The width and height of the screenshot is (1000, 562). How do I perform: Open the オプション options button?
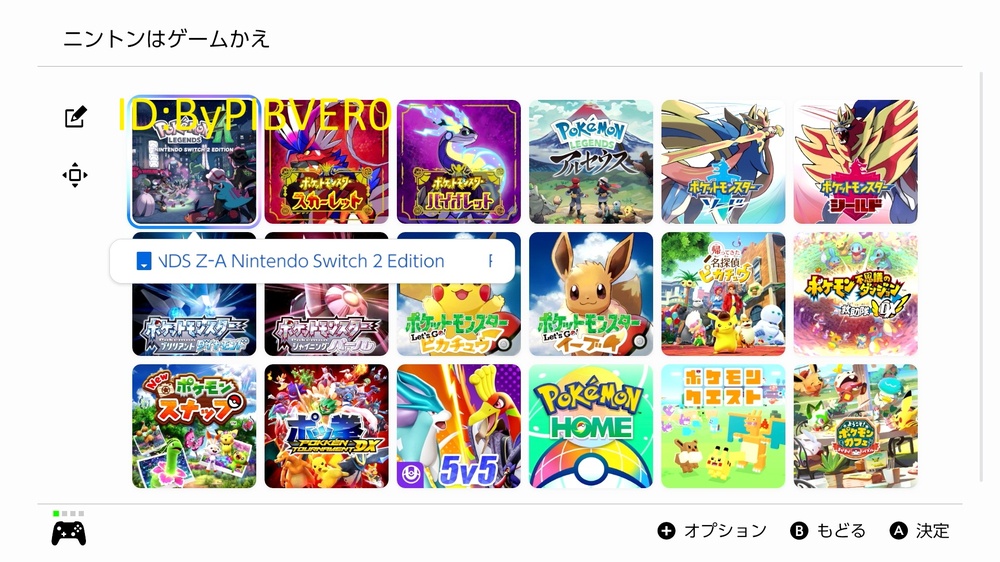click(x=712, y=531)
